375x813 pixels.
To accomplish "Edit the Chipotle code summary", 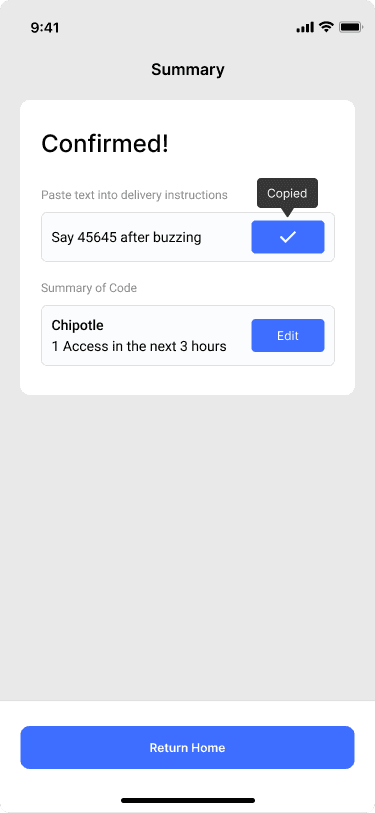I will (x=288, y=335).
